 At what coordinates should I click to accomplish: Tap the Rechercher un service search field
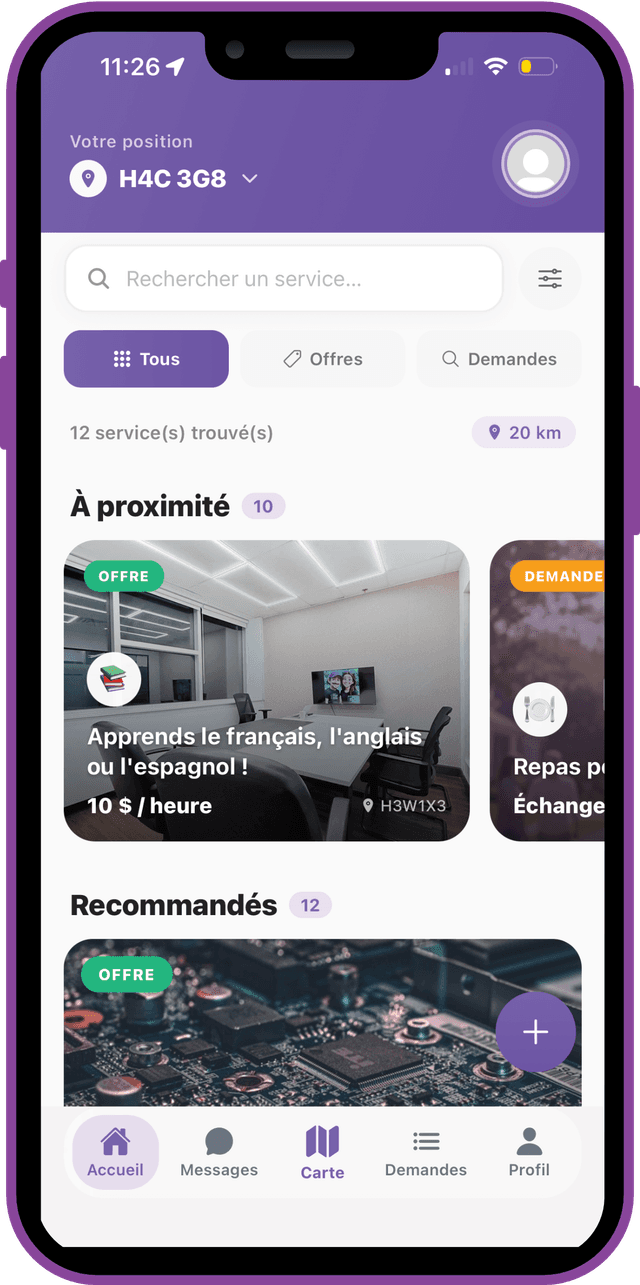pos(284,279)
